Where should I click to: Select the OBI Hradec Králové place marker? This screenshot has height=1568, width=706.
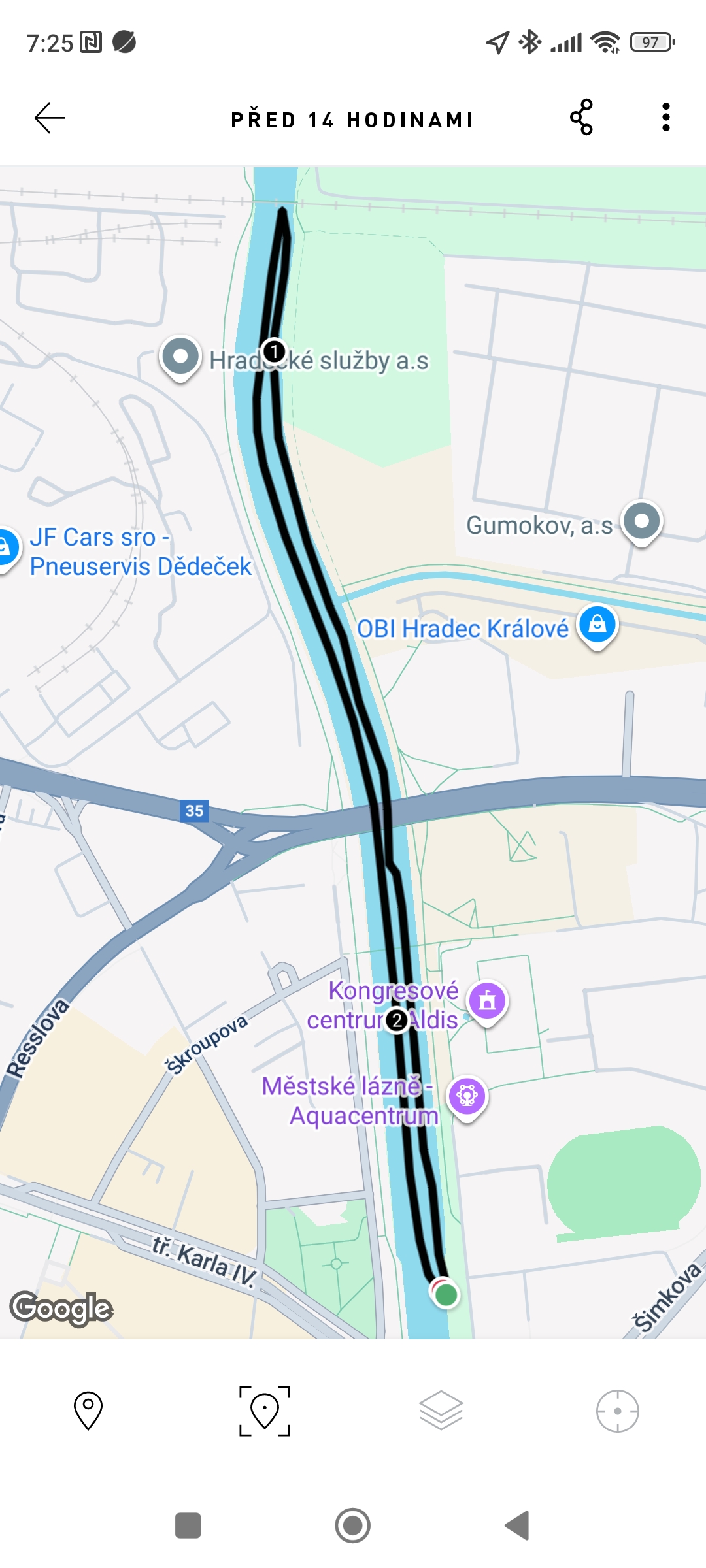[x=597, y=625]
